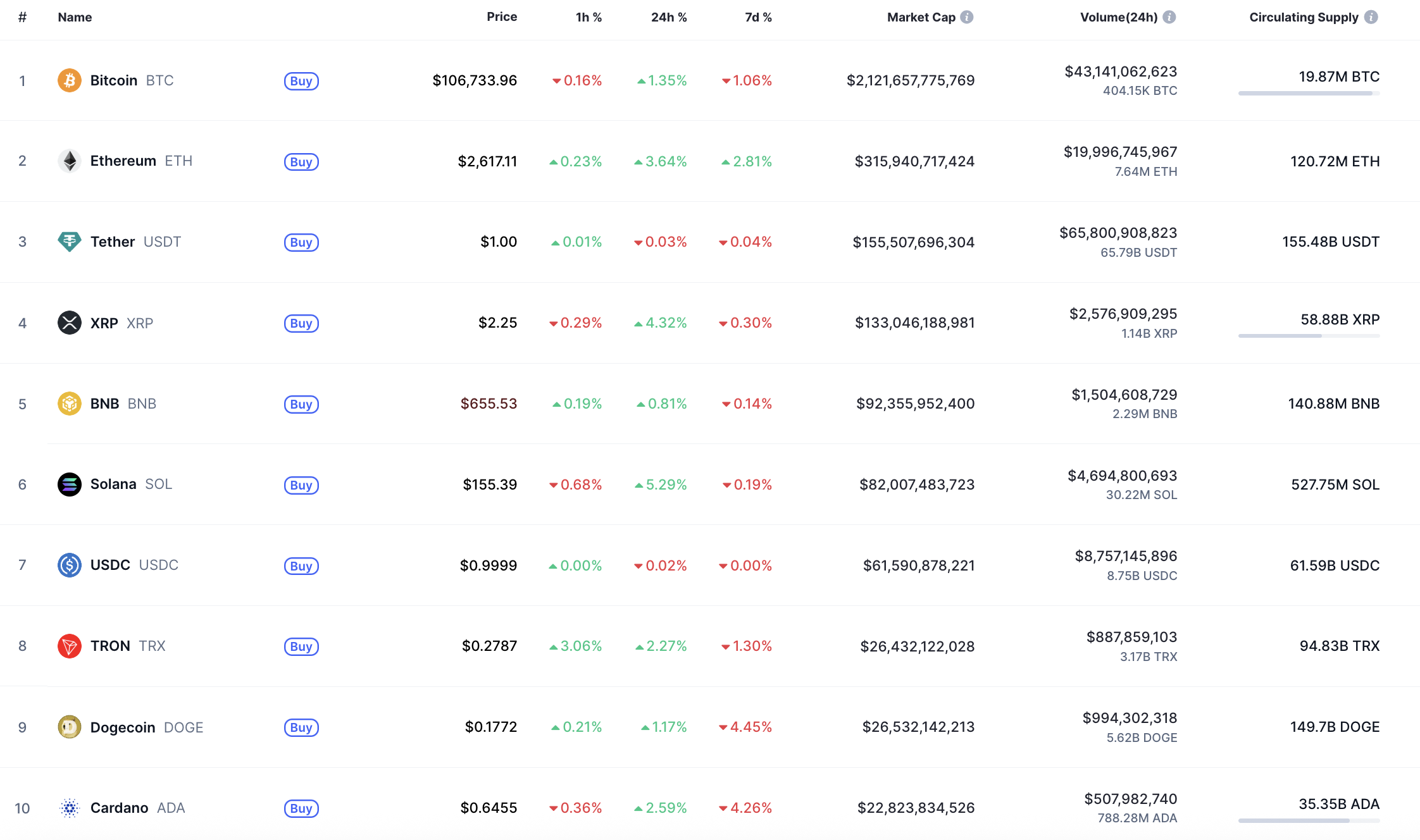View Cardano coin details
This screenshot has height=840, width=1420.
[x=119, y=808]
